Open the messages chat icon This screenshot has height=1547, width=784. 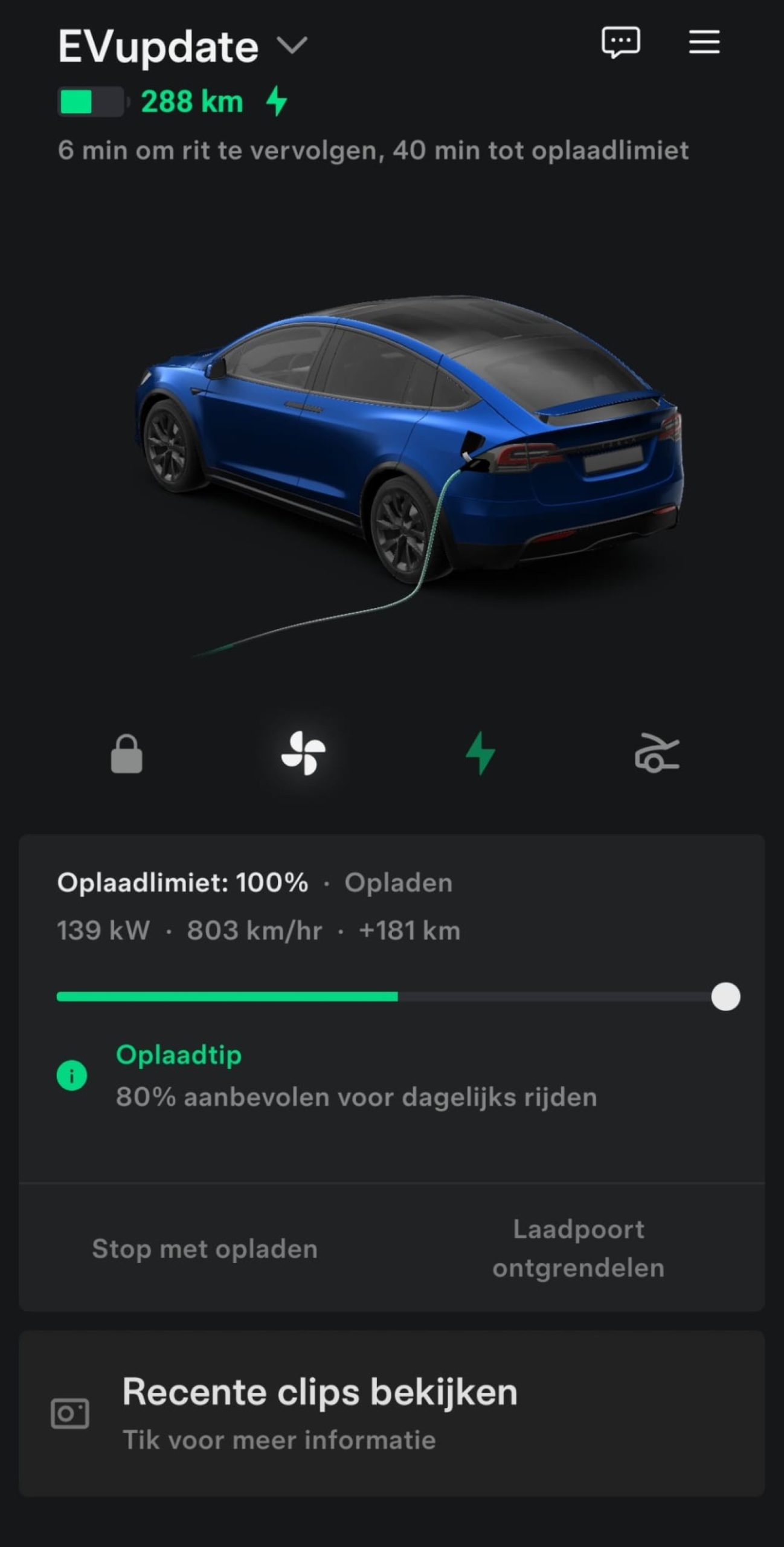(620, 42)
